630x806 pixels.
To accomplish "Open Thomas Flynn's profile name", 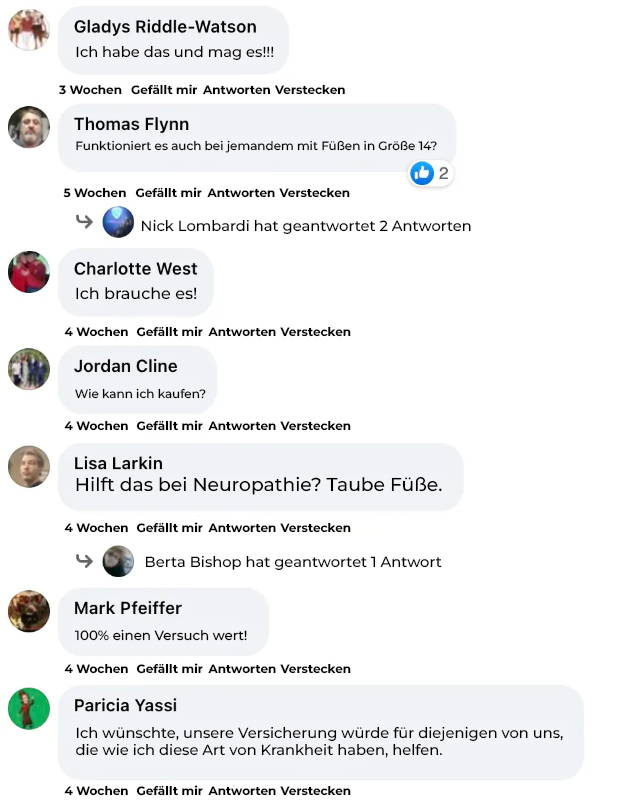I will (131, 124).
